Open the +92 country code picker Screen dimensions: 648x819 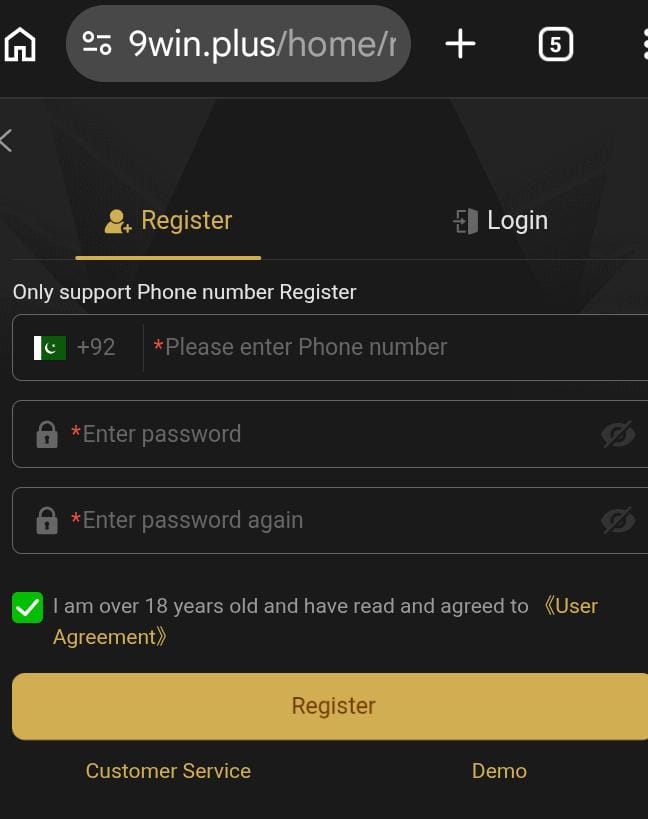tap(76, 347)
